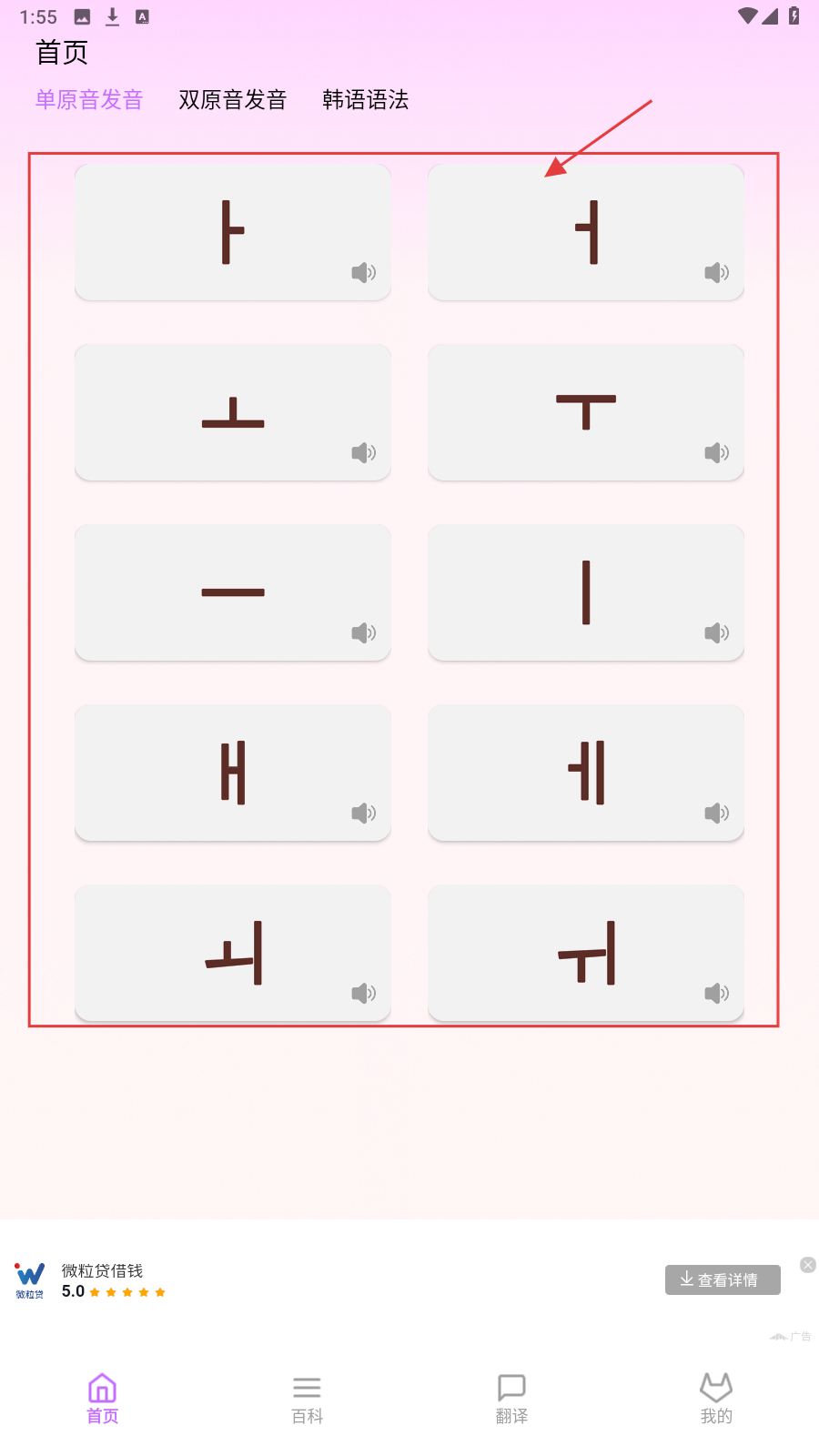Tap the 首页 bottom navigation item
The height and width of the screenshot is (1456, 819).
pyautogui.click(x=102, y=1399)
